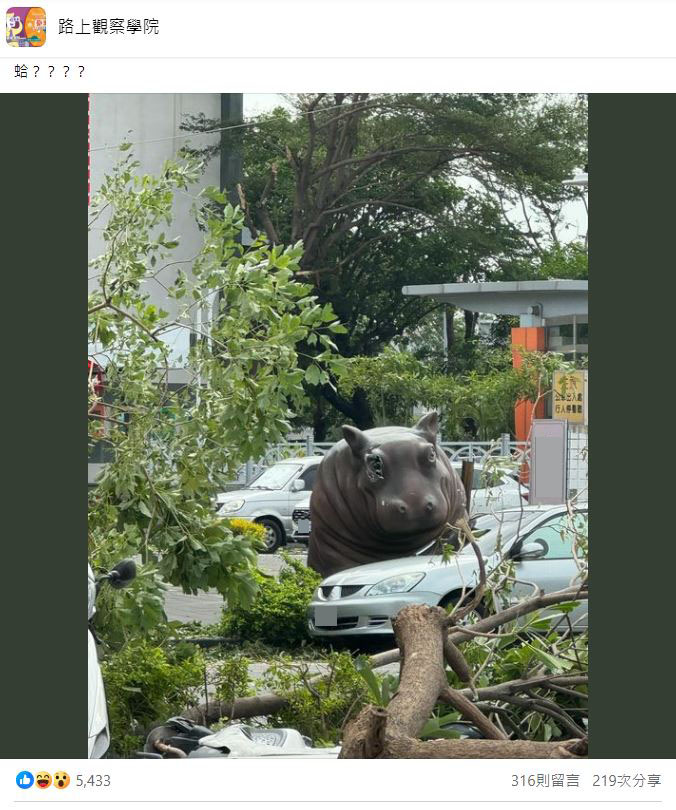Open the hippo statue photo in full view

[x=338, y=425]
